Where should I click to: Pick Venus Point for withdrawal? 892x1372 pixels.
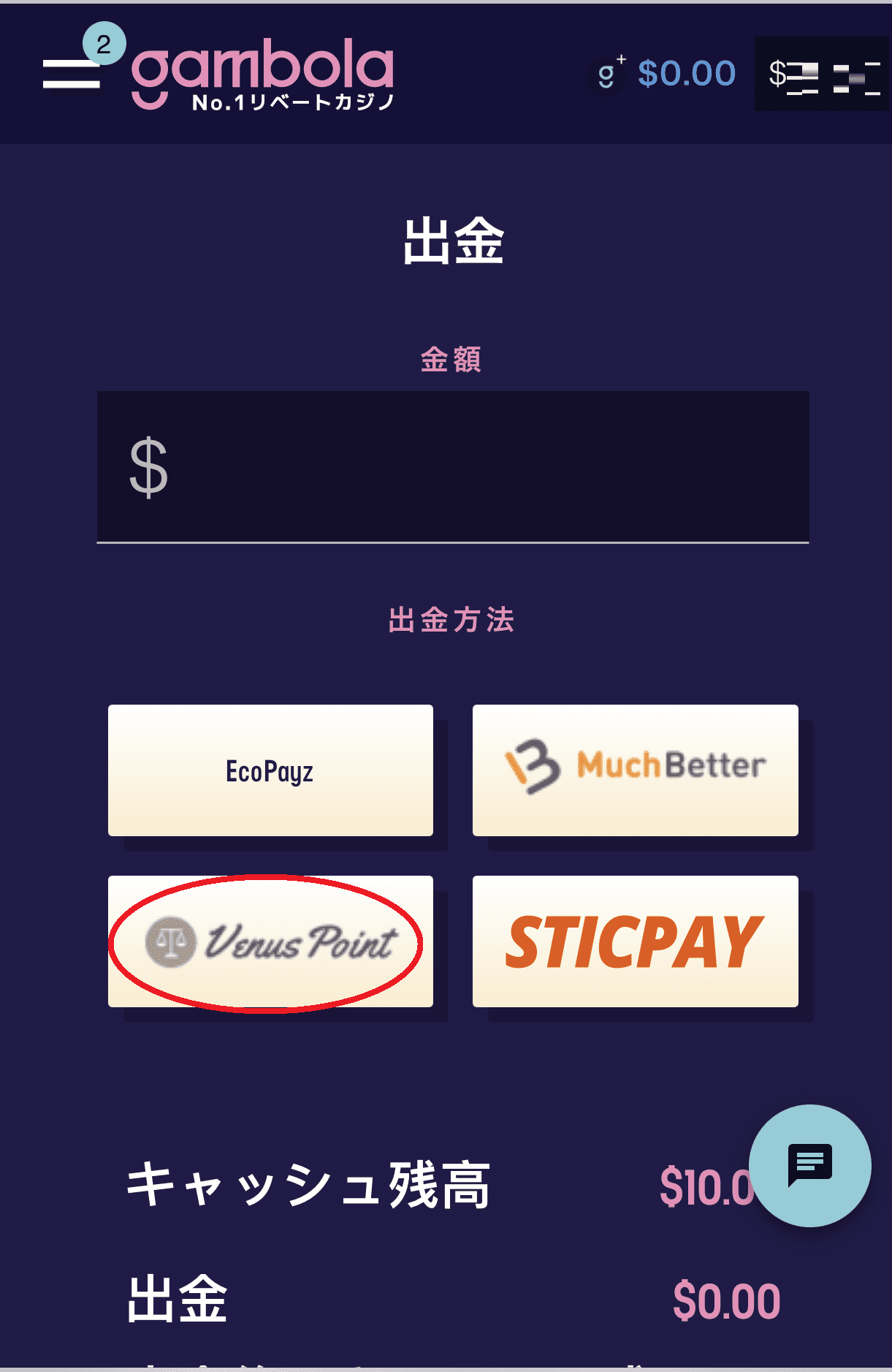[270, 941]
